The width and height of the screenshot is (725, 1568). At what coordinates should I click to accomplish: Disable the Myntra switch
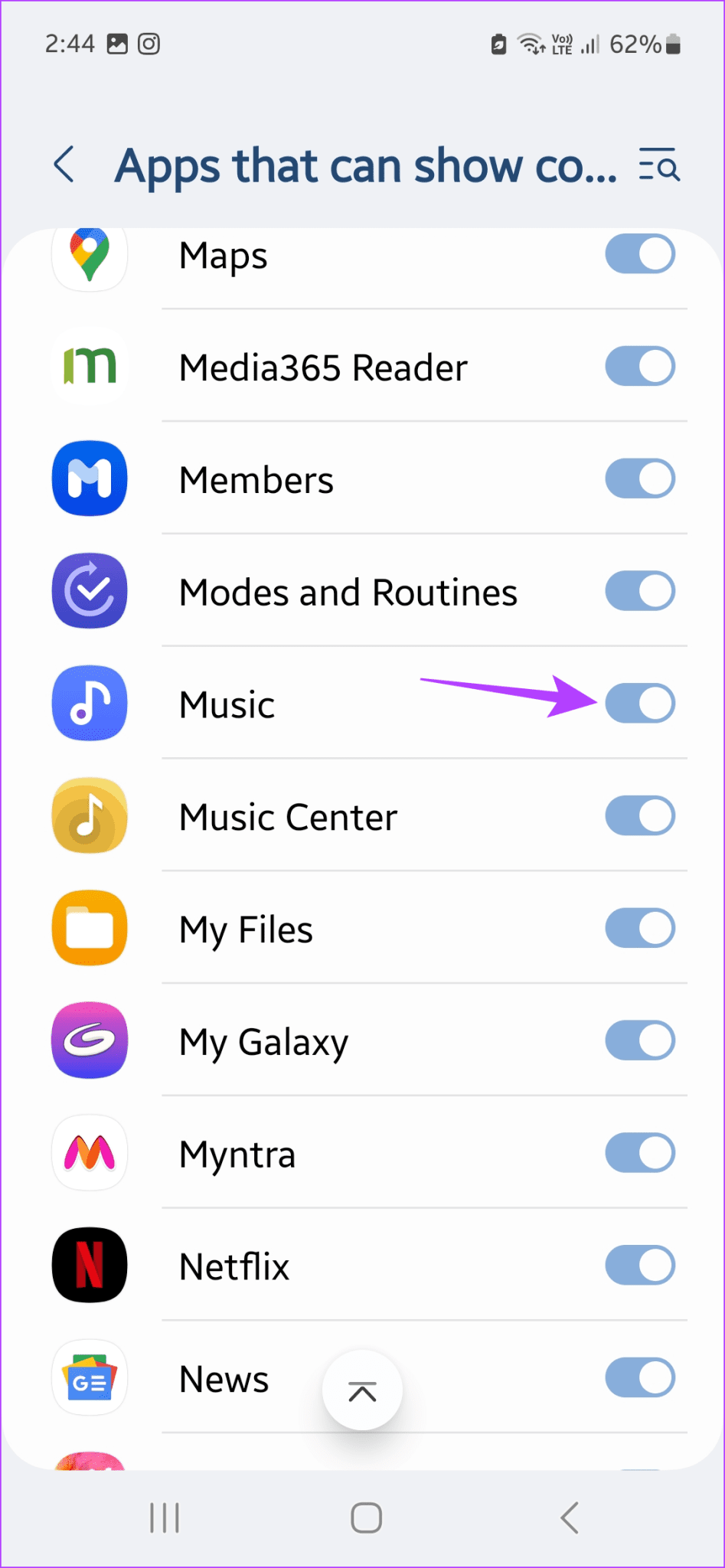640,1153
